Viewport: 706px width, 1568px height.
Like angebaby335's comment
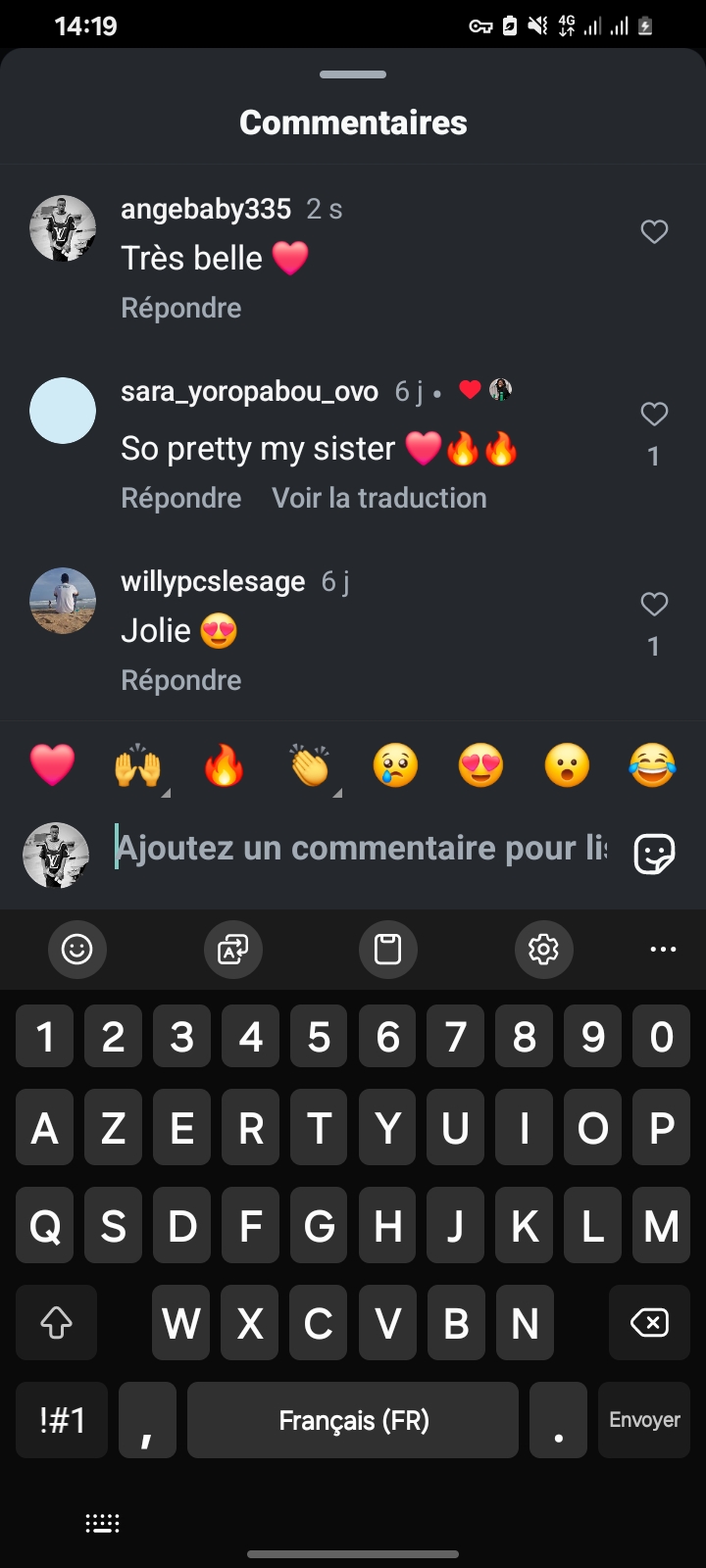654,232
